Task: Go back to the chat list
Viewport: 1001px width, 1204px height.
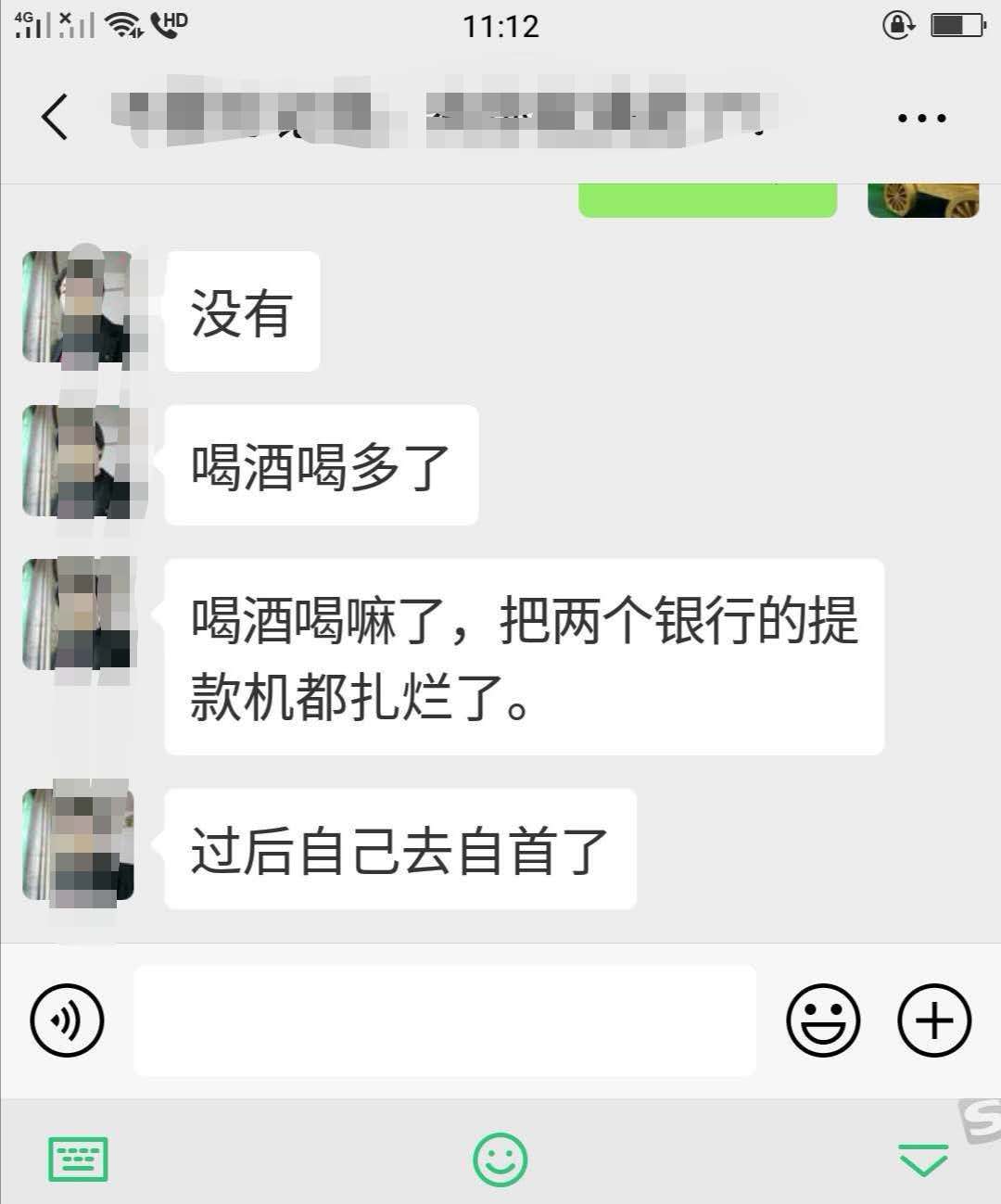Action: (x=55, y=118)
